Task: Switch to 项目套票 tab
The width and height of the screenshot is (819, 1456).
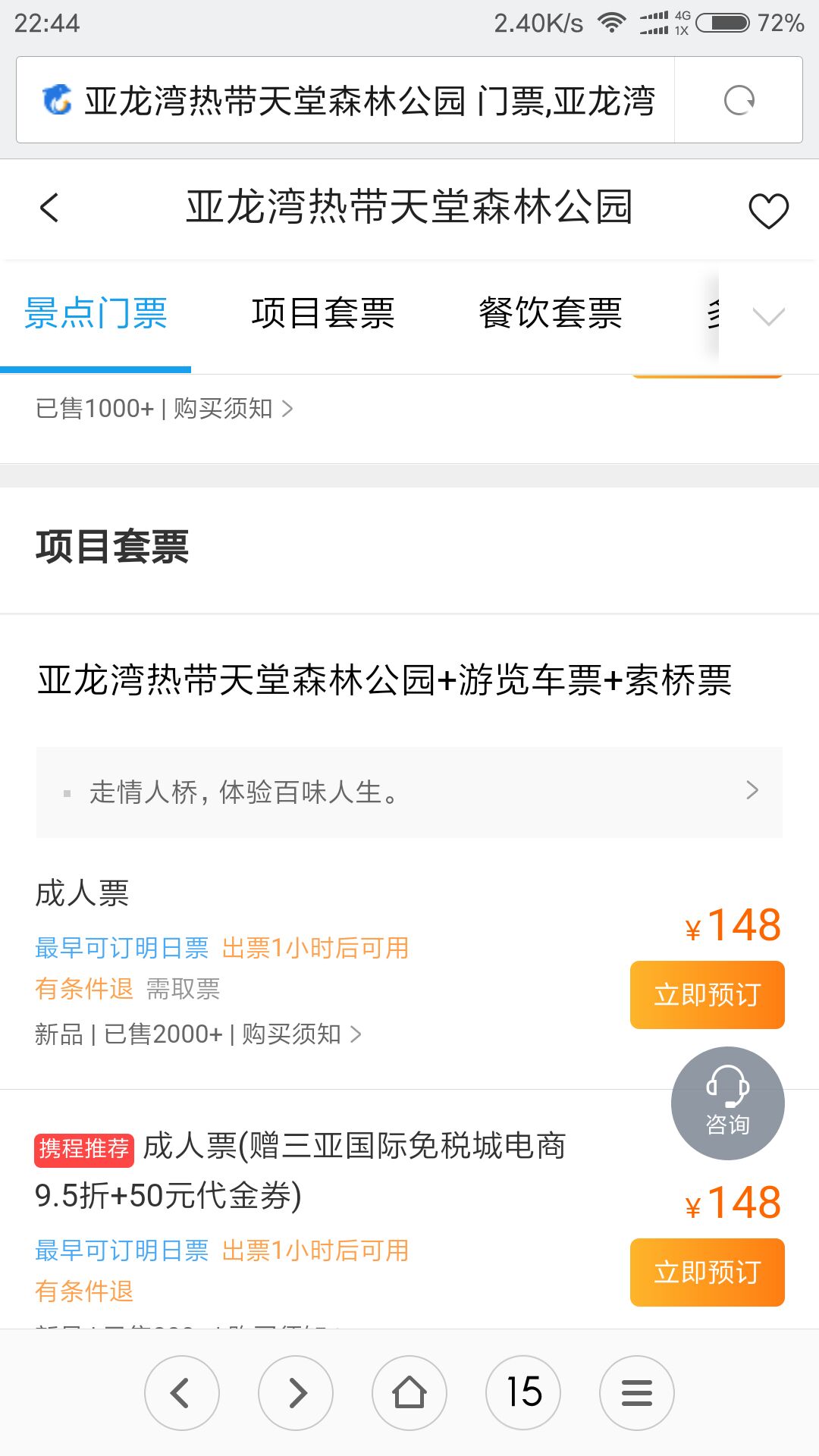Action: pyautogui.click(x=323, y=314)
